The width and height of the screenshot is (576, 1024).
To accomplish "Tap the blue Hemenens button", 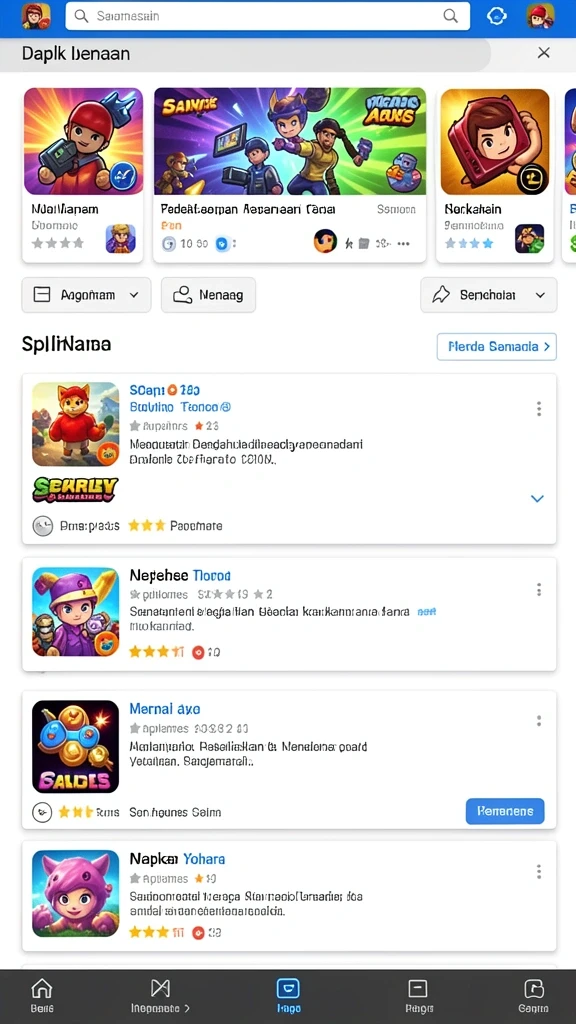I will click(x=505, y=811).
